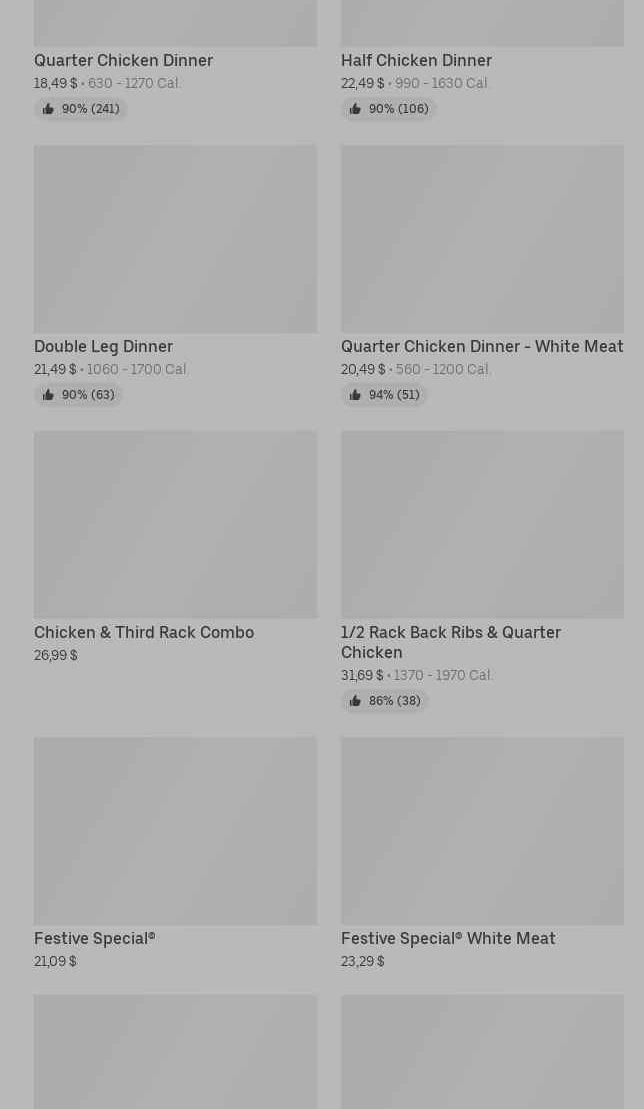This screenshot has width=644, height=1109.
Task: Open the Quarter Chicken Dinner item
Action: click(x=124, y=60)
